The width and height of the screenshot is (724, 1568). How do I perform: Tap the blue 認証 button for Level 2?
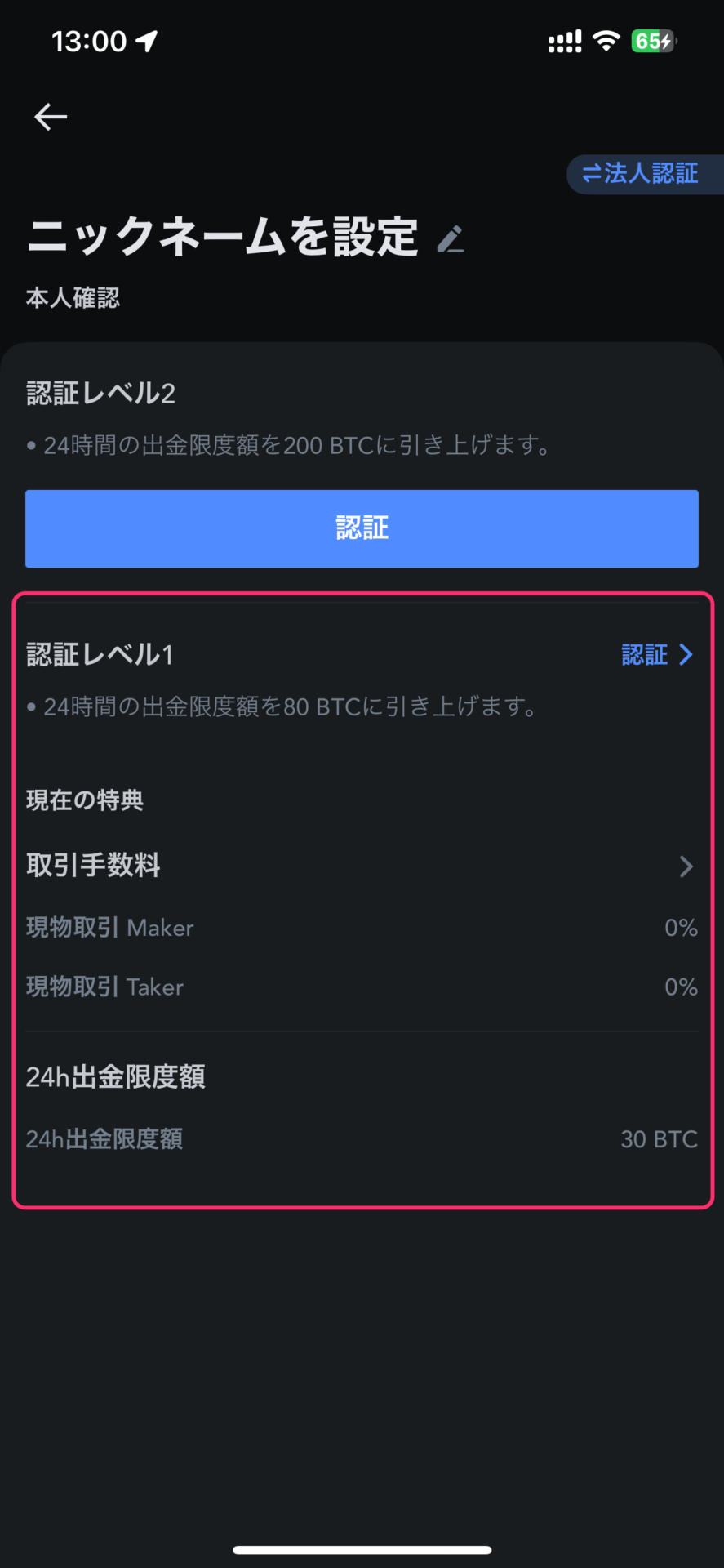pyautogui.click(x=362, y=528)
